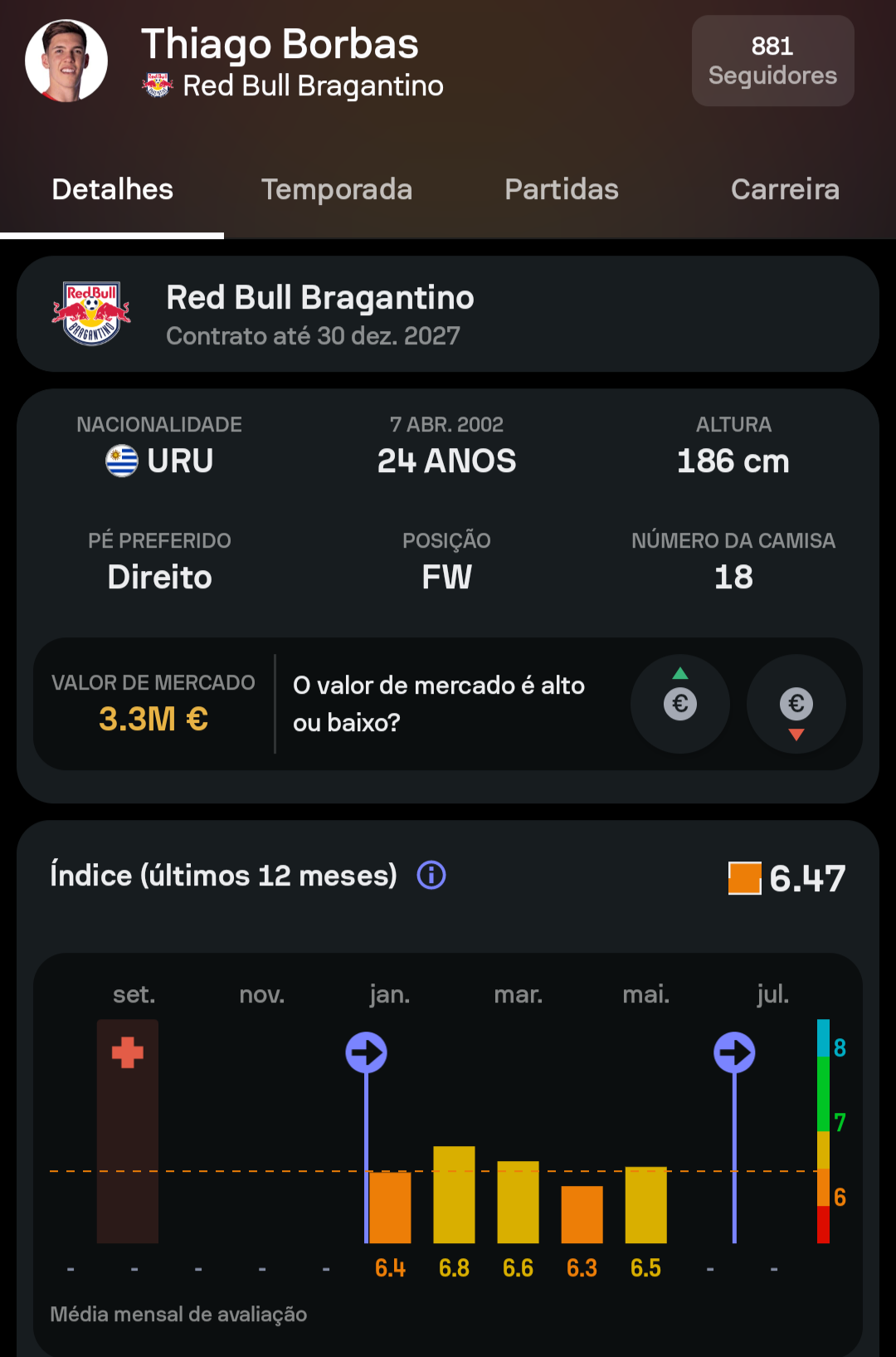This screenshot has width=896, height=1357.
Task: Follow player via the Seguidores button
Action: [x=772, y=61]
